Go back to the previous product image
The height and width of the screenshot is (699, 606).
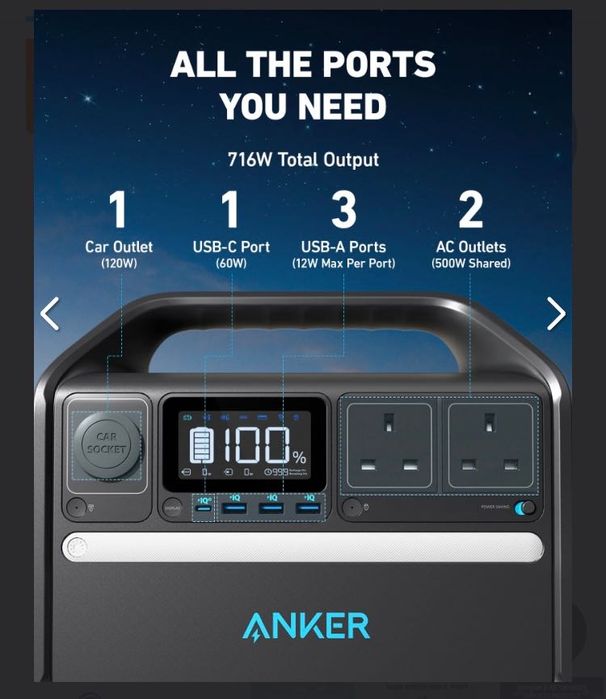[49, 314]
